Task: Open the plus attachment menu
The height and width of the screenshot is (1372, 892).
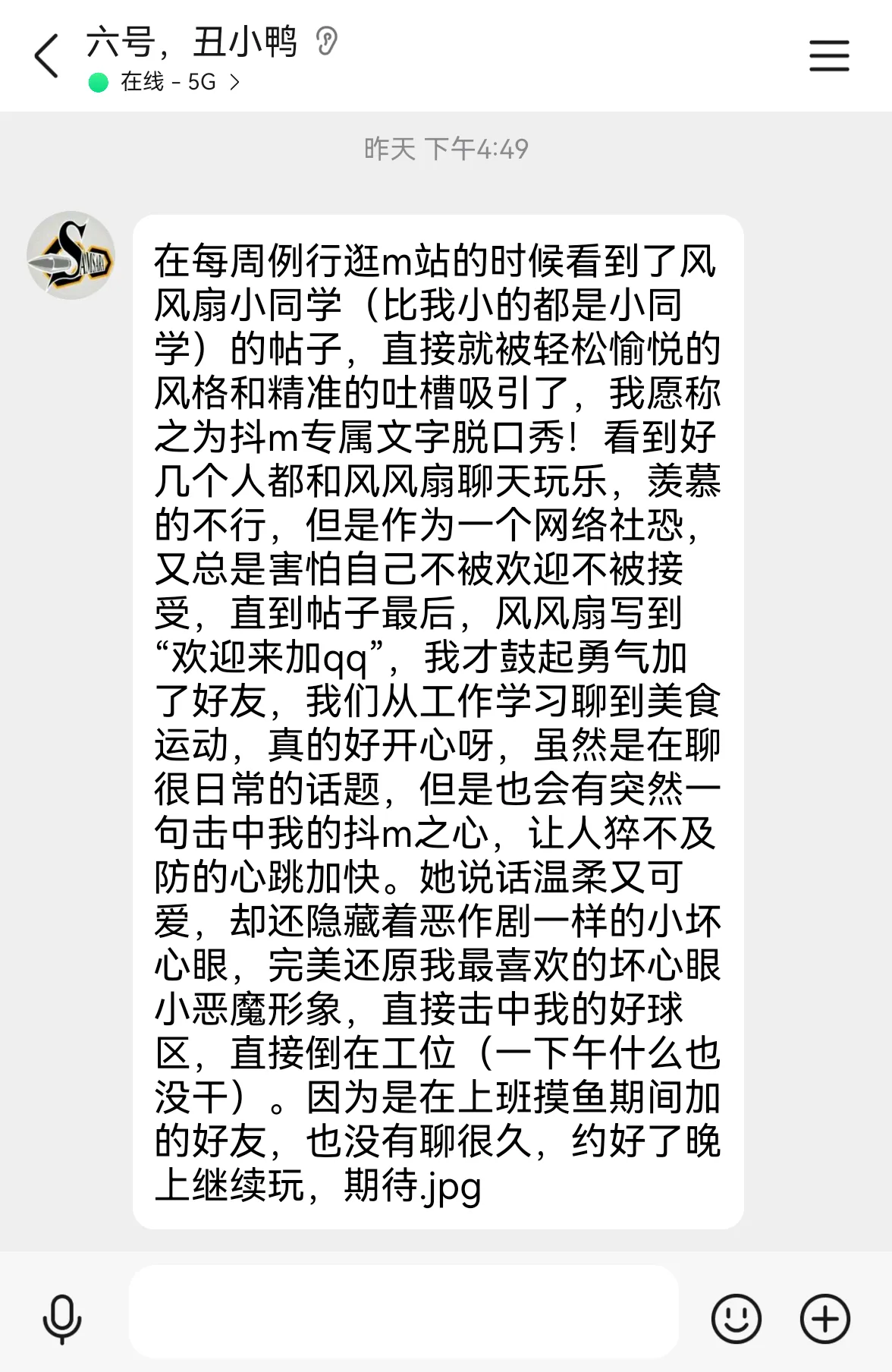Action: (x=825, y=1319)
